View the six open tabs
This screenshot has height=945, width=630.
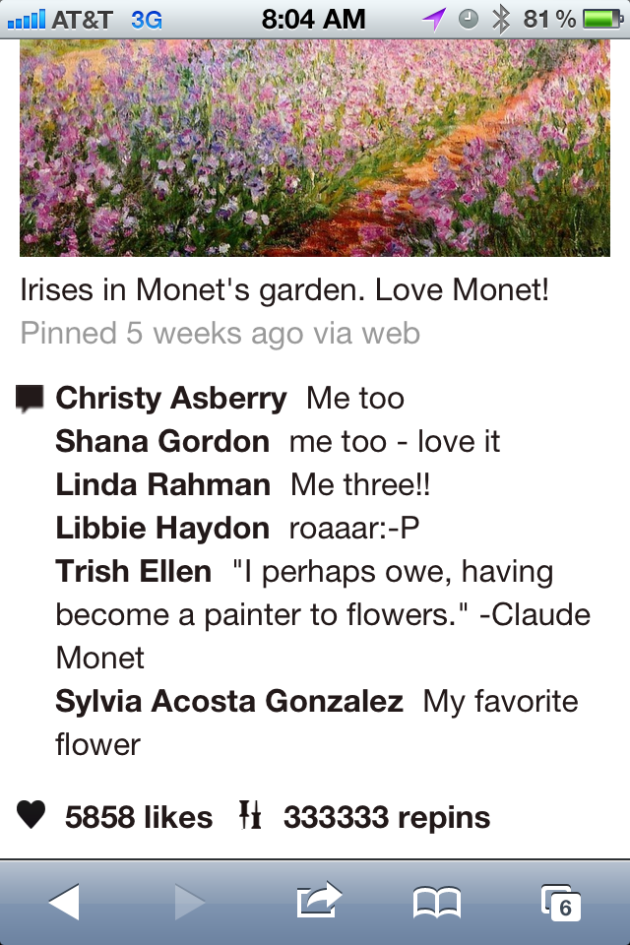pyautogui.click(x=561, y=902)
